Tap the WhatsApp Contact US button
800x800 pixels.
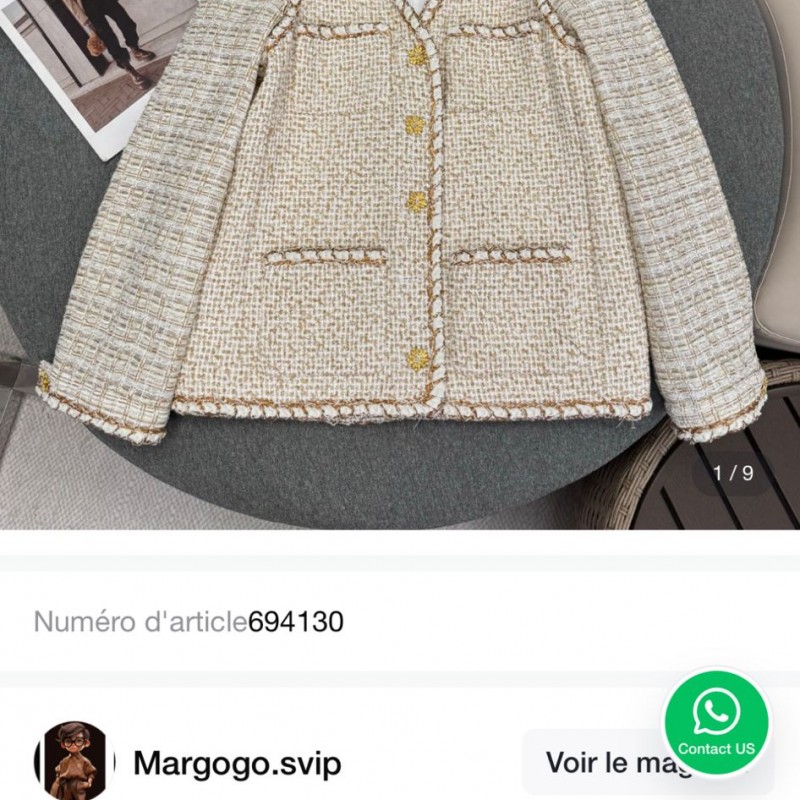[716, 721]
